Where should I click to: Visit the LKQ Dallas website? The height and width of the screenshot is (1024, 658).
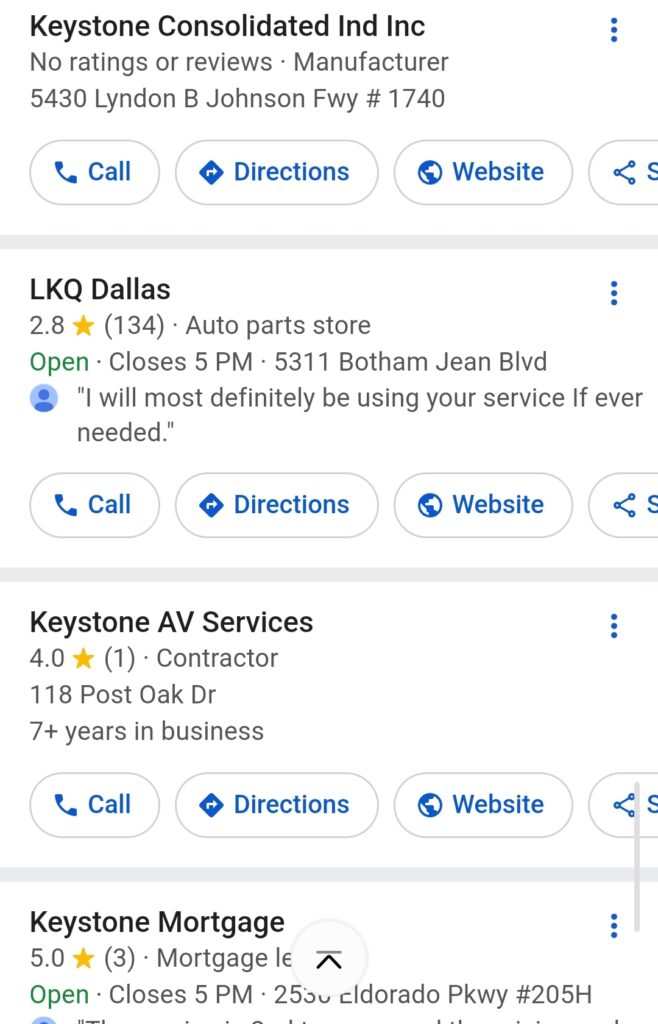483,505
